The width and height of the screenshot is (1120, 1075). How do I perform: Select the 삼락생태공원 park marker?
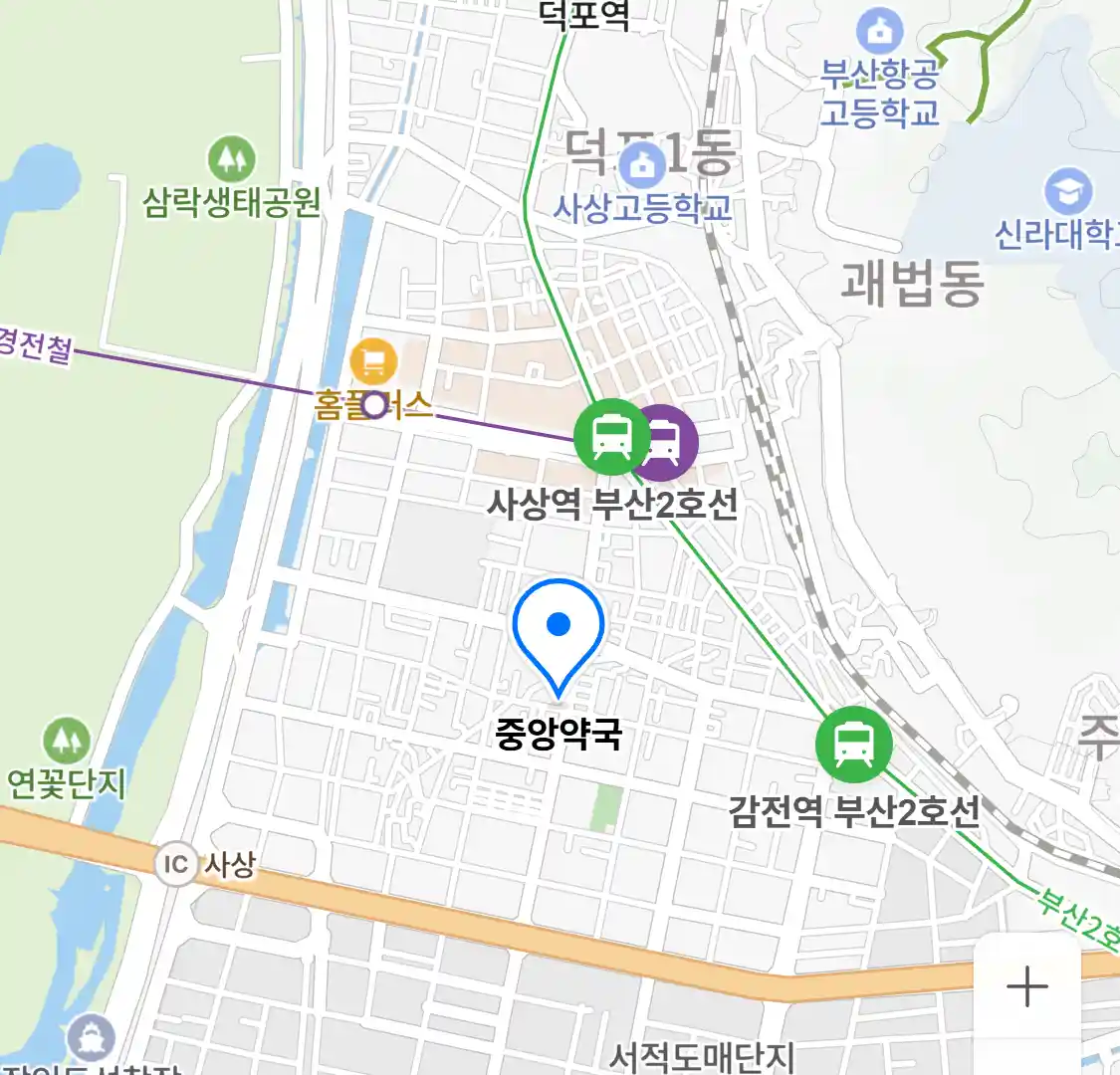tap(231, 160)
